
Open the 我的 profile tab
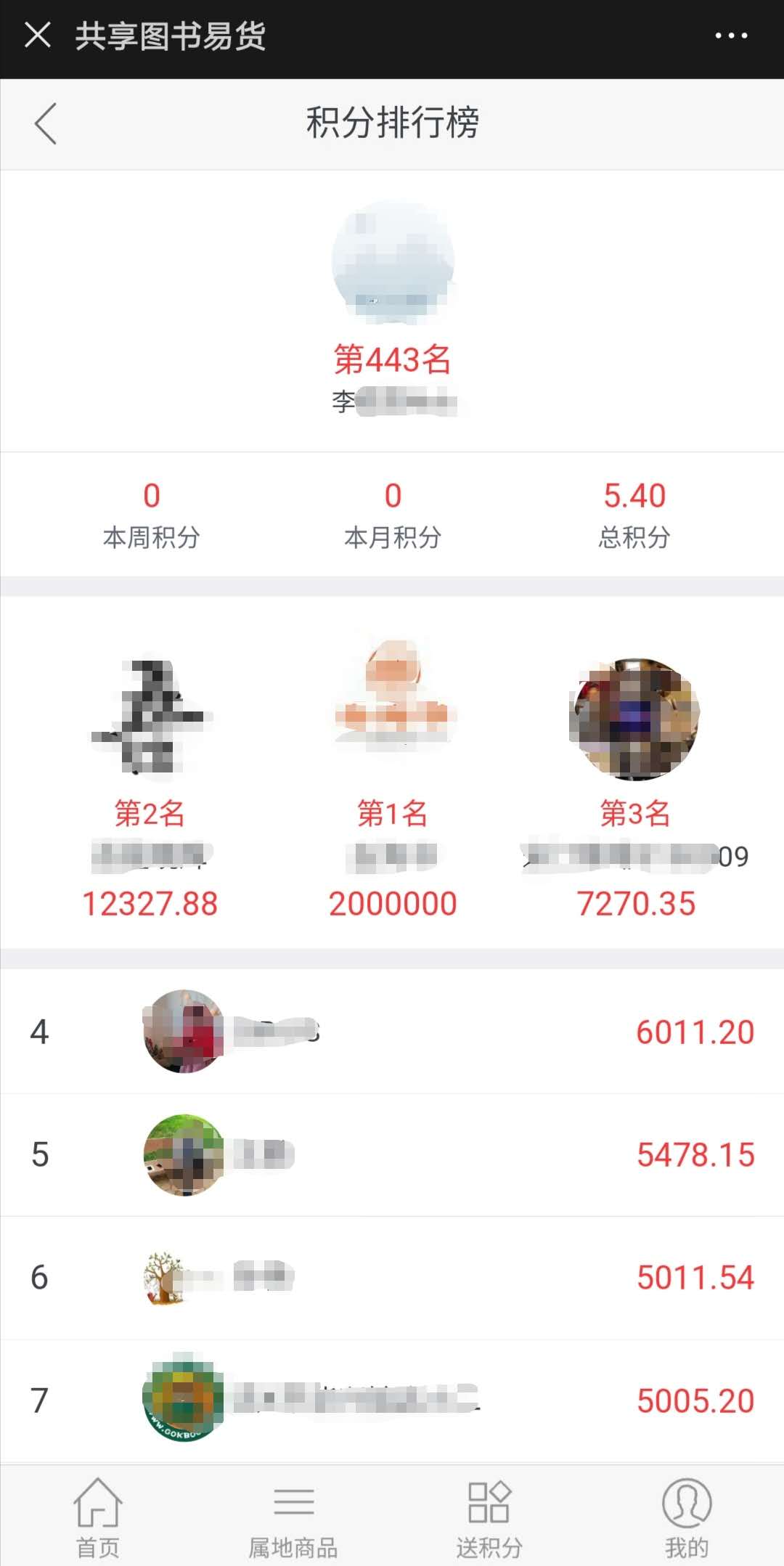686,1517
